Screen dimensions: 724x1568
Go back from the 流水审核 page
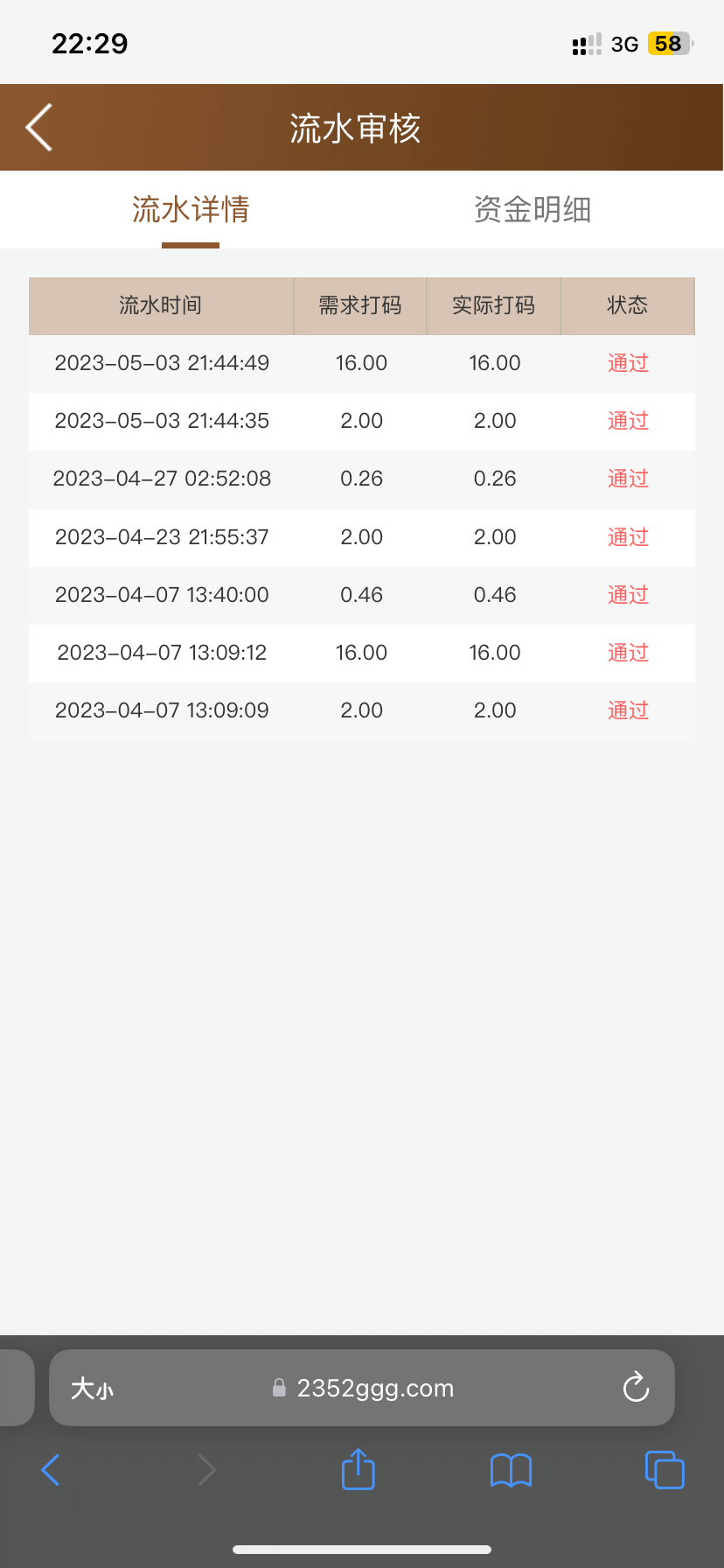(39, 128)
